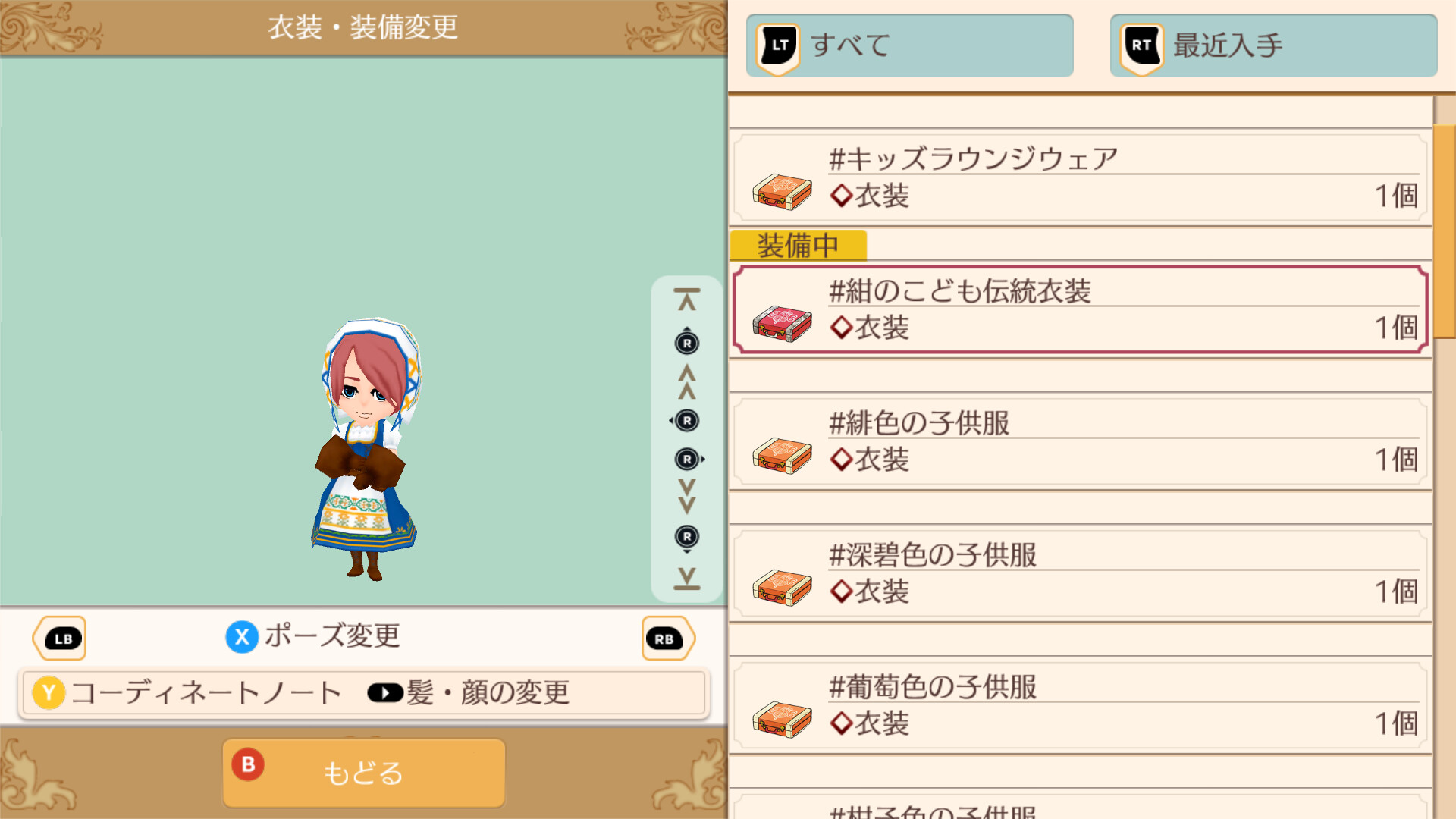Select the #キッズラウンジウェア outfit
The width and height of the screenshot is (1456, 819).
(x=1080, y=177)
